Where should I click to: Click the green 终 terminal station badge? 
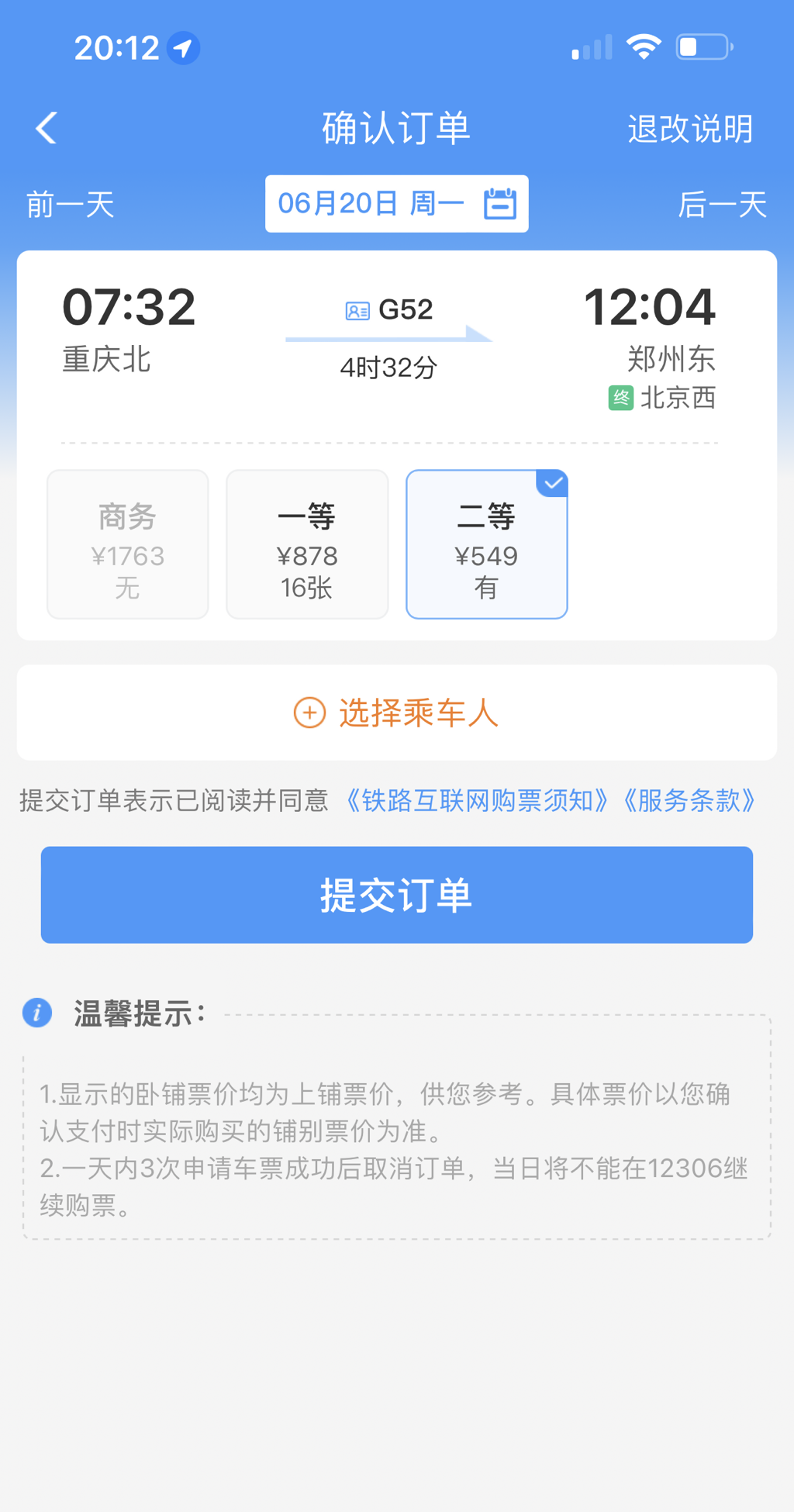(620, 398)
